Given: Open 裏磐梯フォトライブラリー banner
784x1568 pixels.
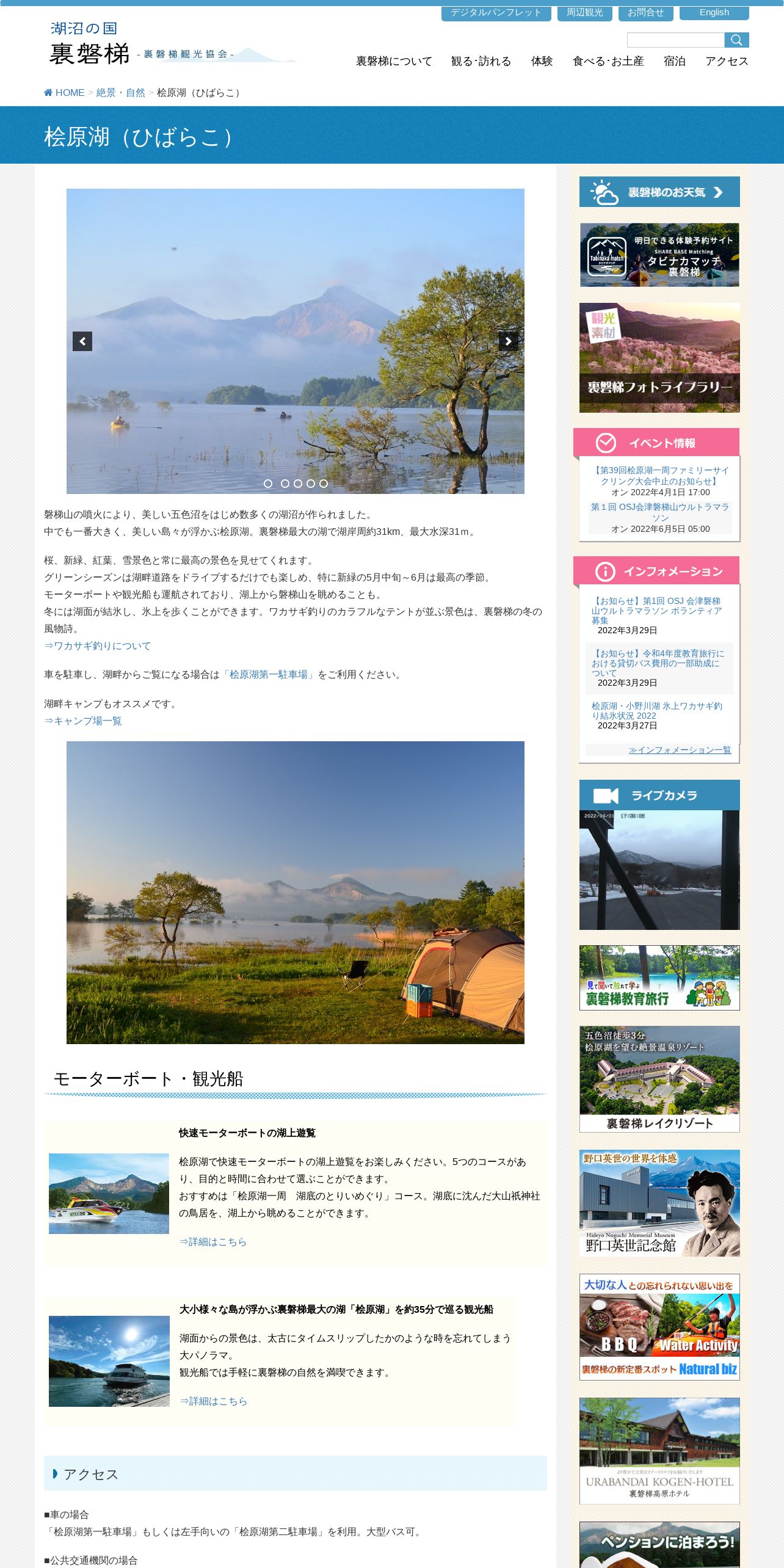Looking at the screenshot, I should coord(659,358).
